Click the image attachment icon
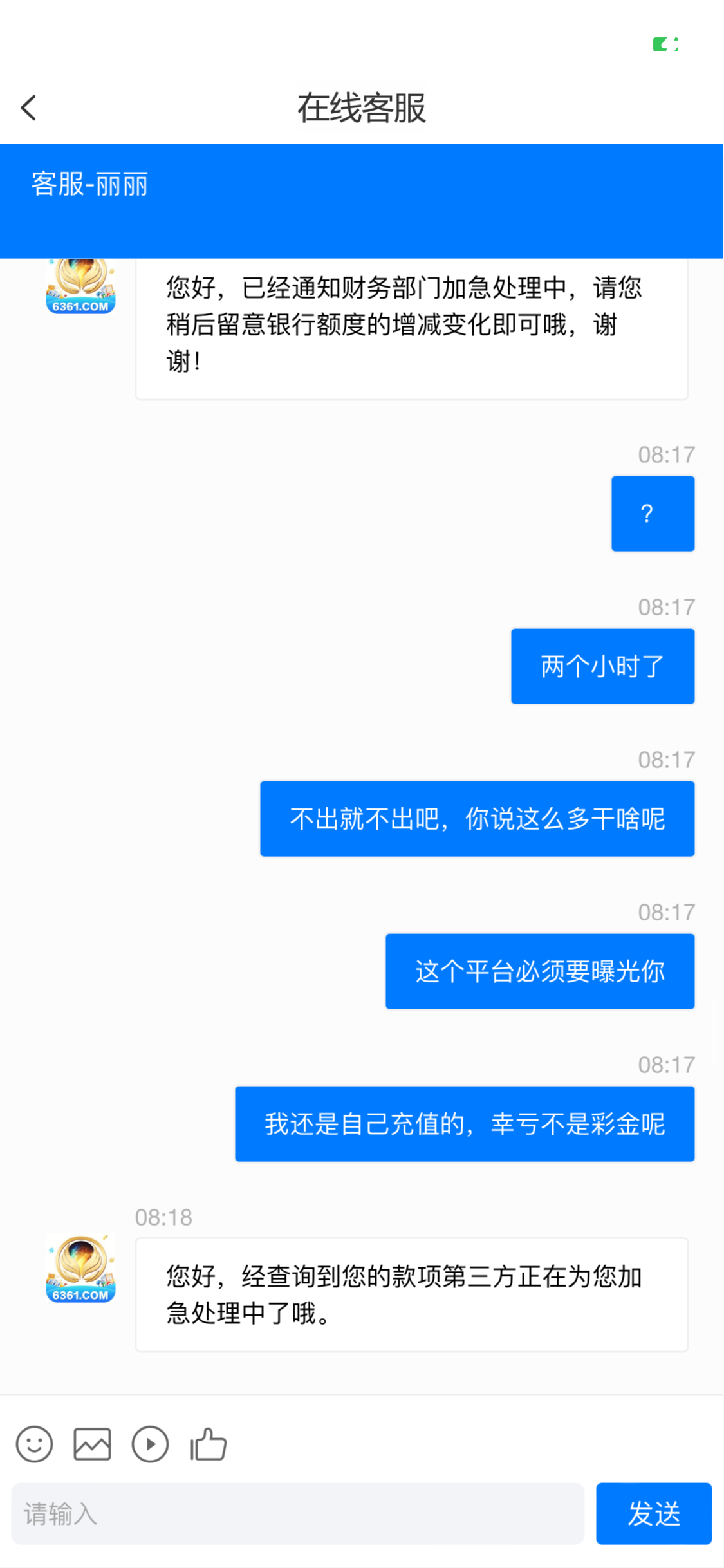The width and height of the screenshot is (724, 1568). pyautogui.click(x=91, y=1444)
